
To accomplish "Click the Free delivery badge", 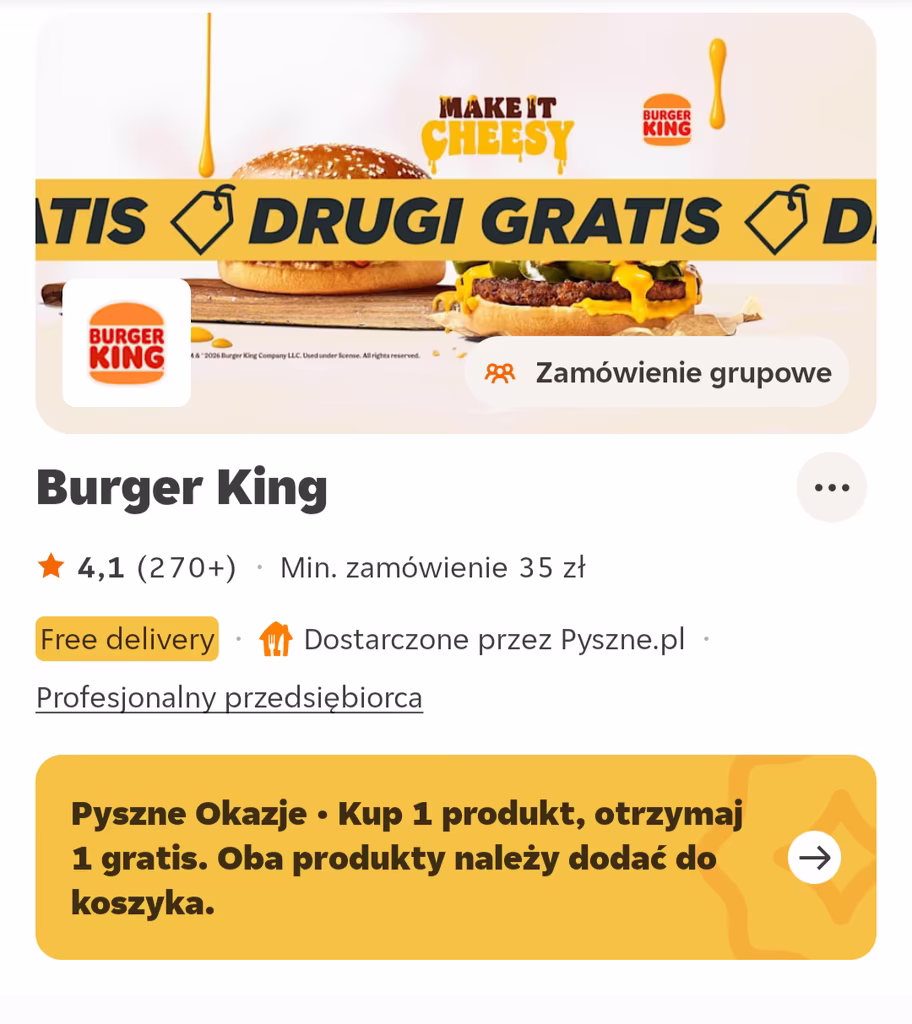I will click(125, 640).
